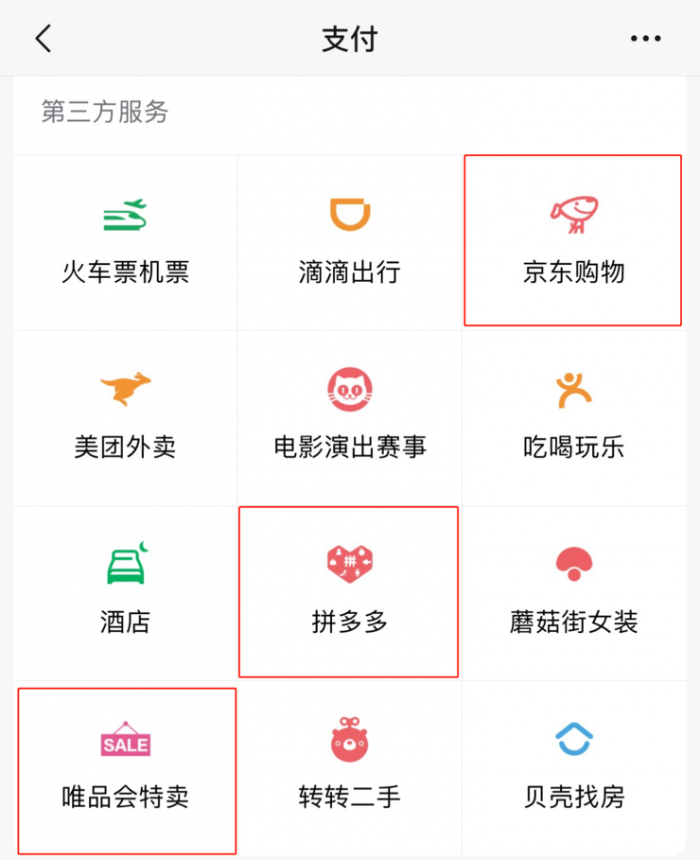Find housing with 贝壳找房
Image resolution: width=700 pixels, height=860 pixels.
(x=573, y=768)
